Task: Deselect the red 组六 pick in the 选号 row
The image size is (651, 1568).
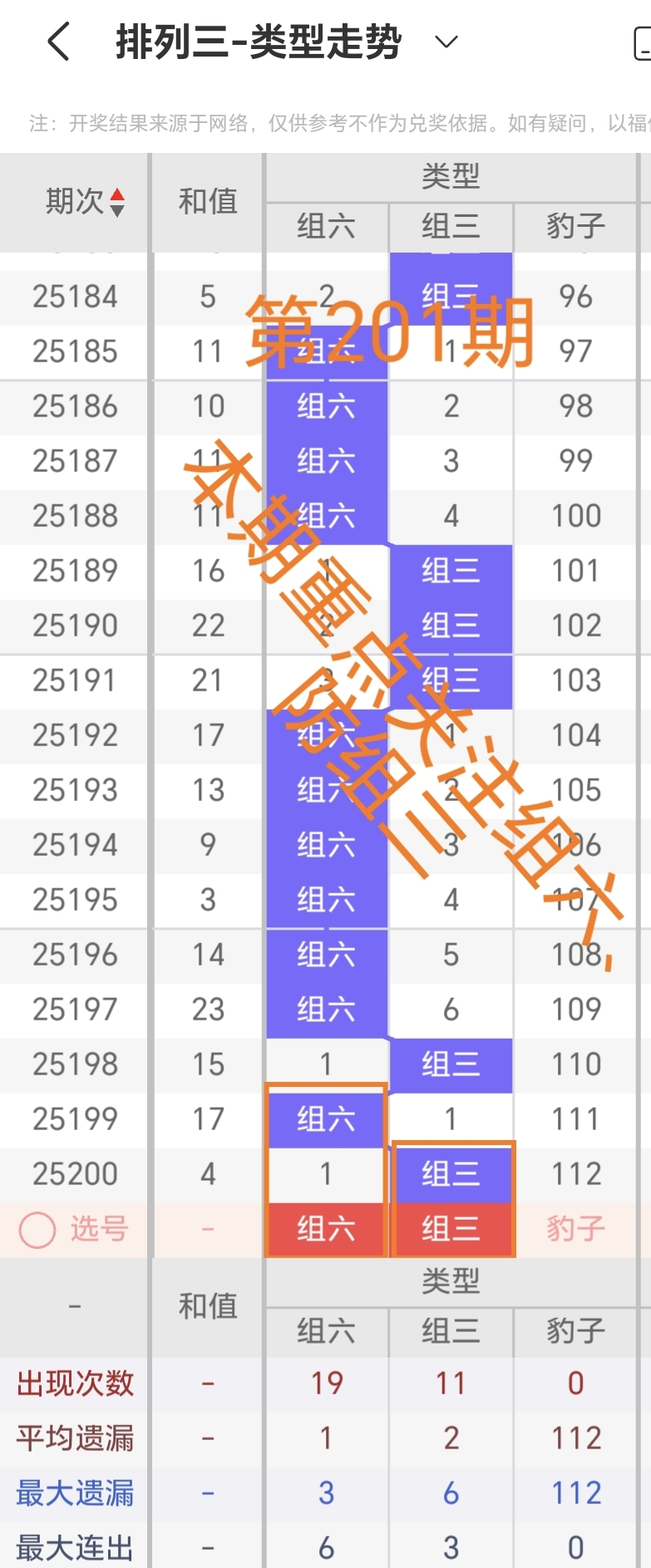Action: [325, 1228]
